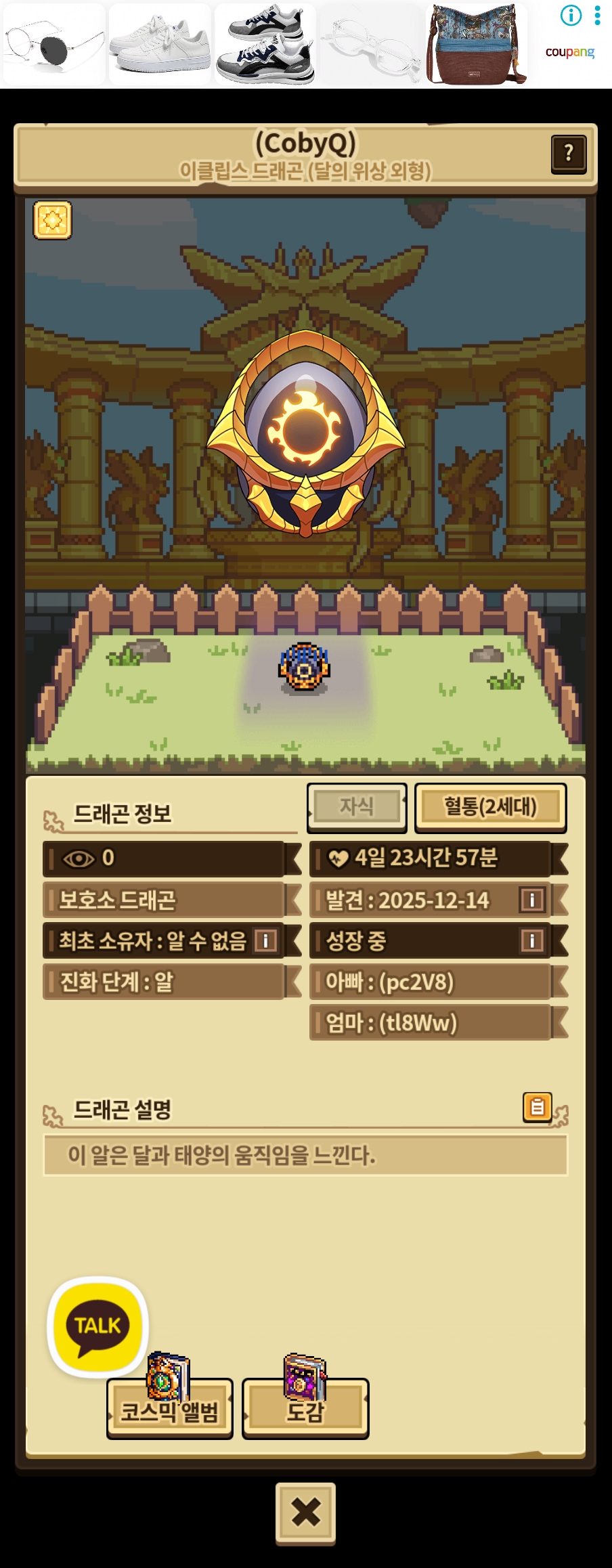
Task: Open the 혈통(2세대) lineage button
Action: coord(490,806)
